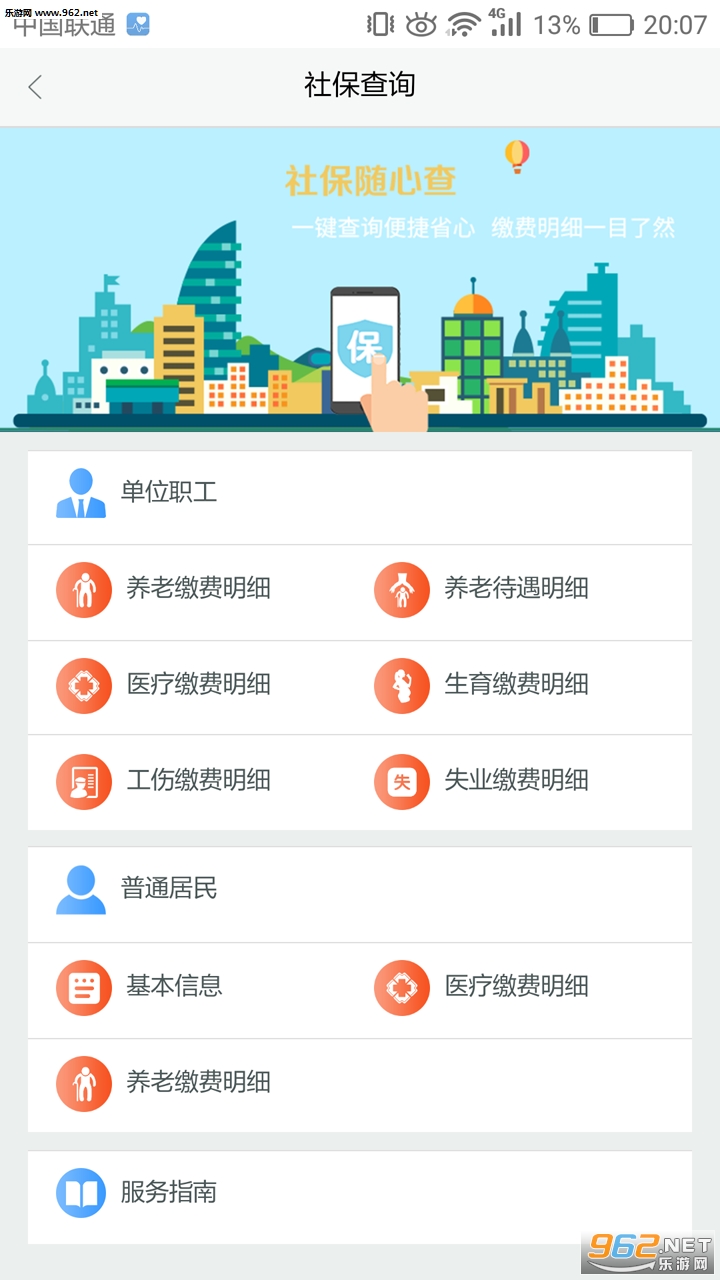The height and width of the screenshot is (1280, 720).
Task: Open the 服务指南 guide
Action: click(x=168, y=1193)
